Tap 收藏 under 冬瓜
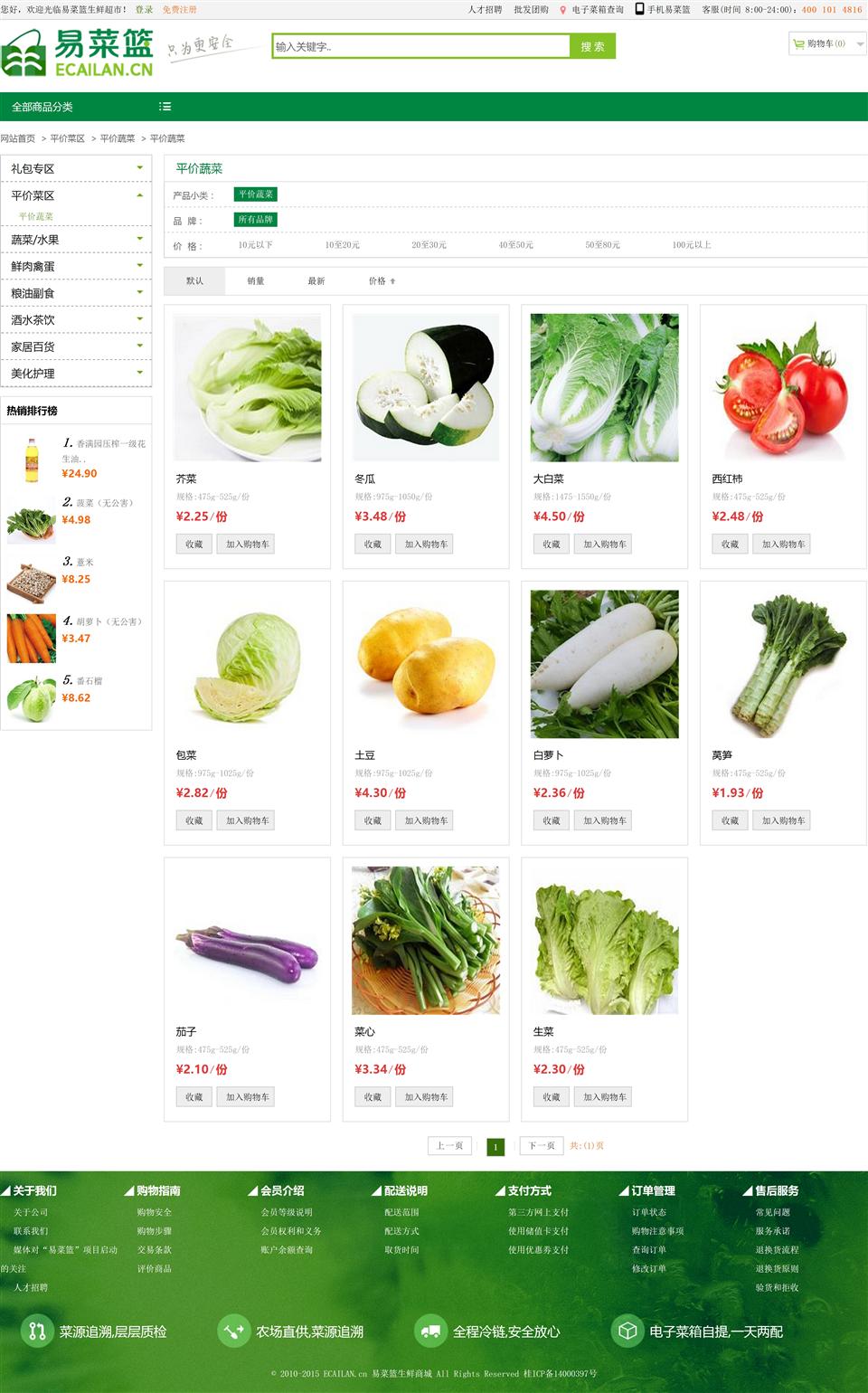The image size is (868, 1393). click(x=373, y=544)
